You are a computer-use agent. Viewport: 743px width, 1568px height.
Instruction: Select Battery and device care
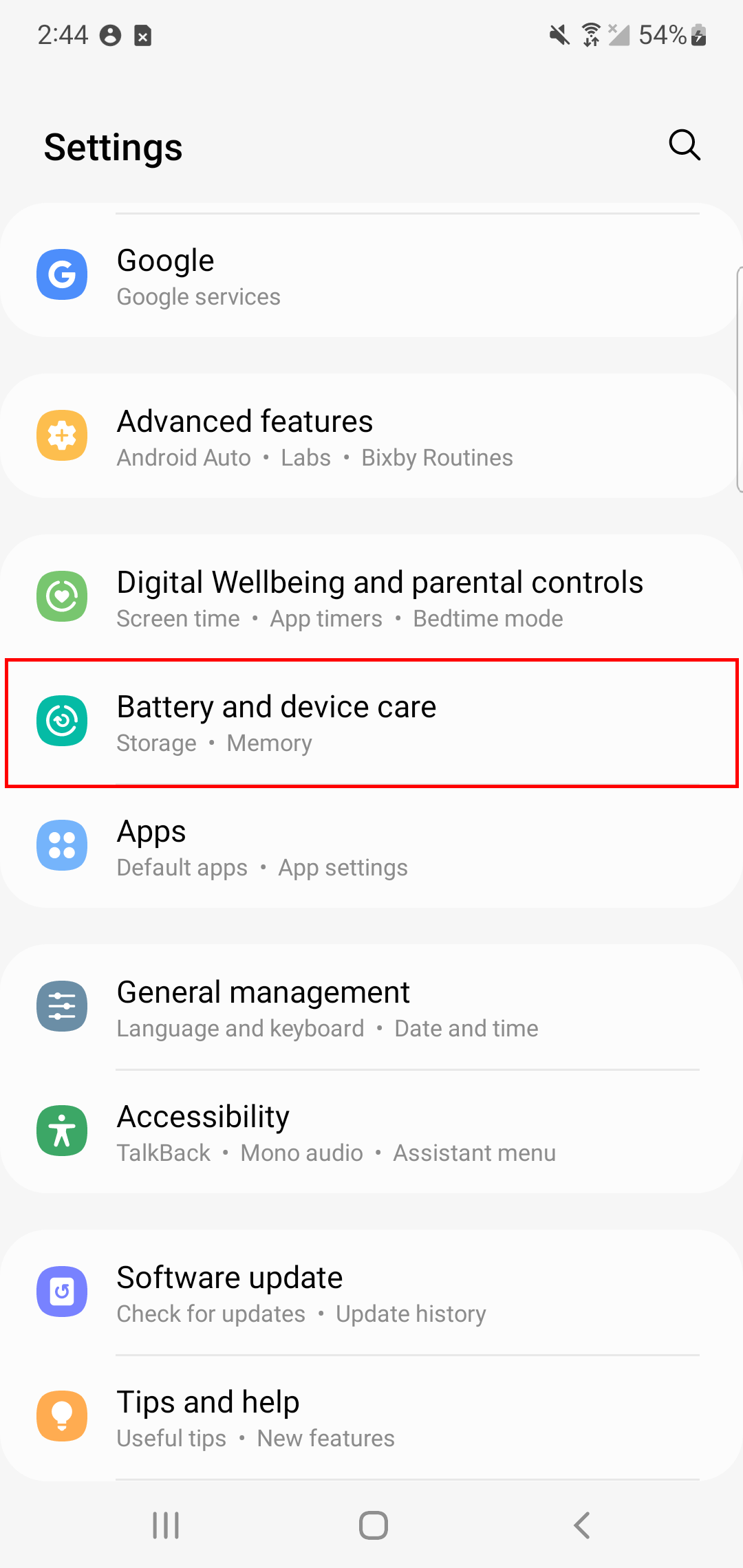point(371,723)
